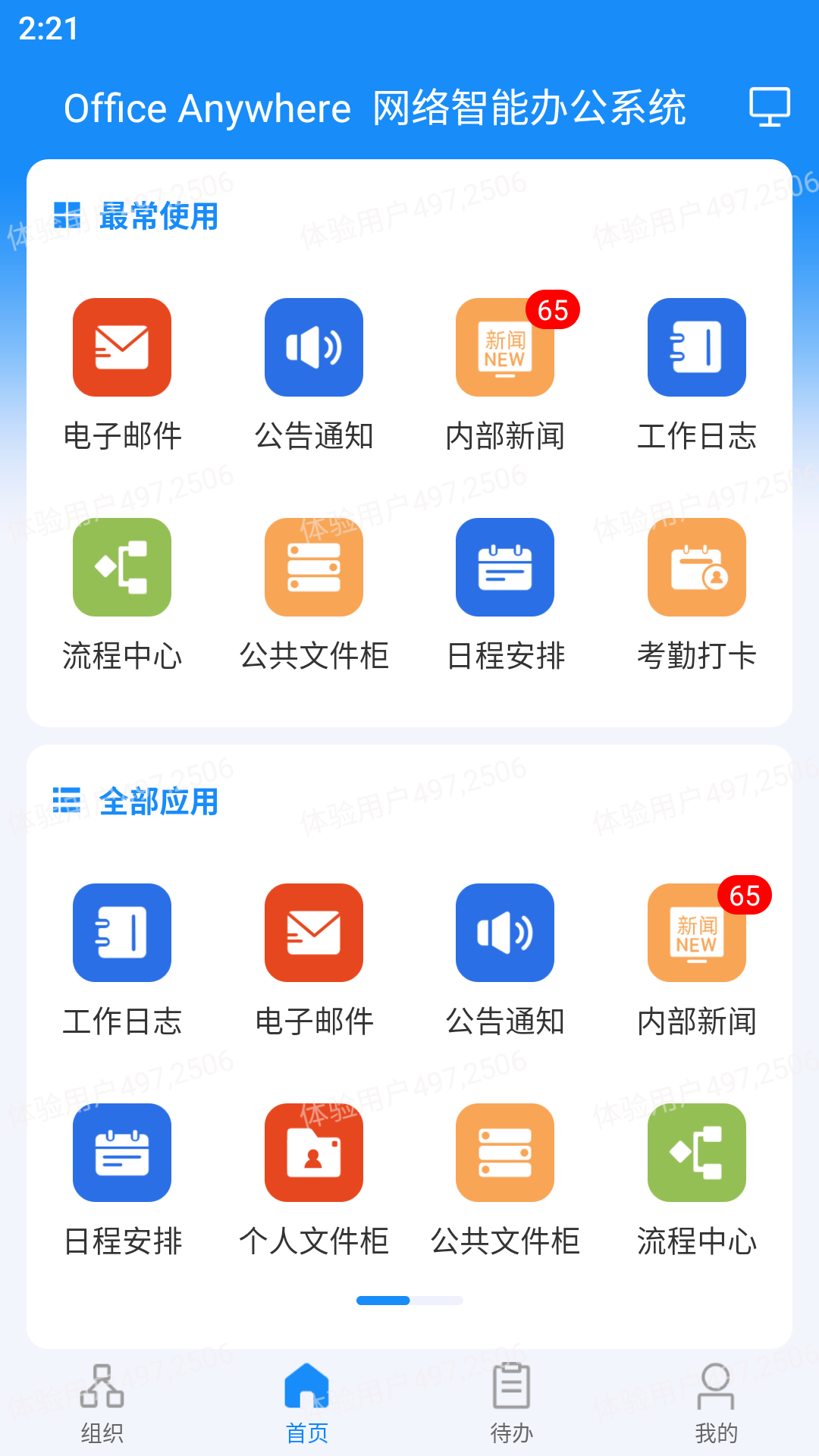Screen dimensions: 819x1456
Task: Open the 流程中心 workflow center icon
Action: (x=121, y=569)
